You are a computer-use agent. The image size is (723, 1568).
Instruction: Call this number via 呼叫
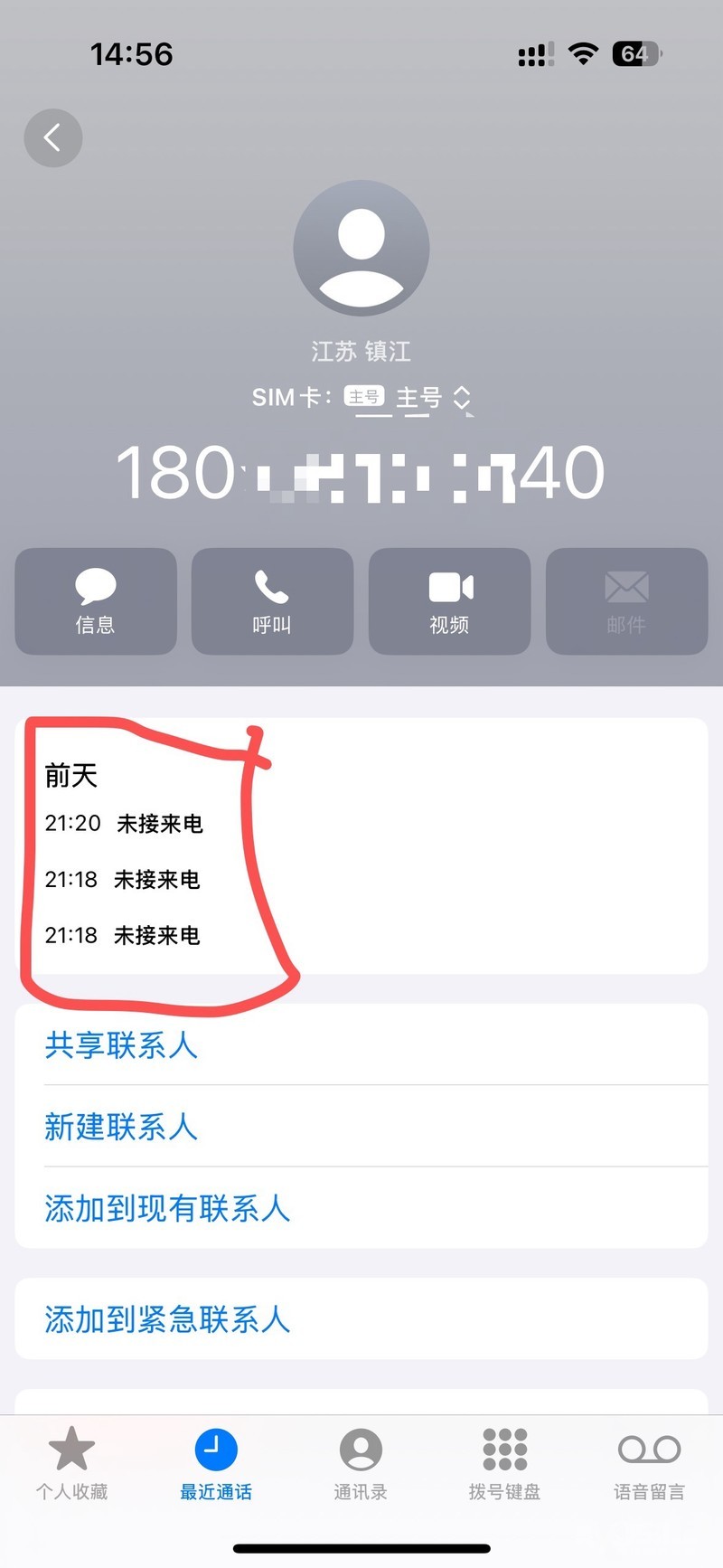tap(272, 601)
